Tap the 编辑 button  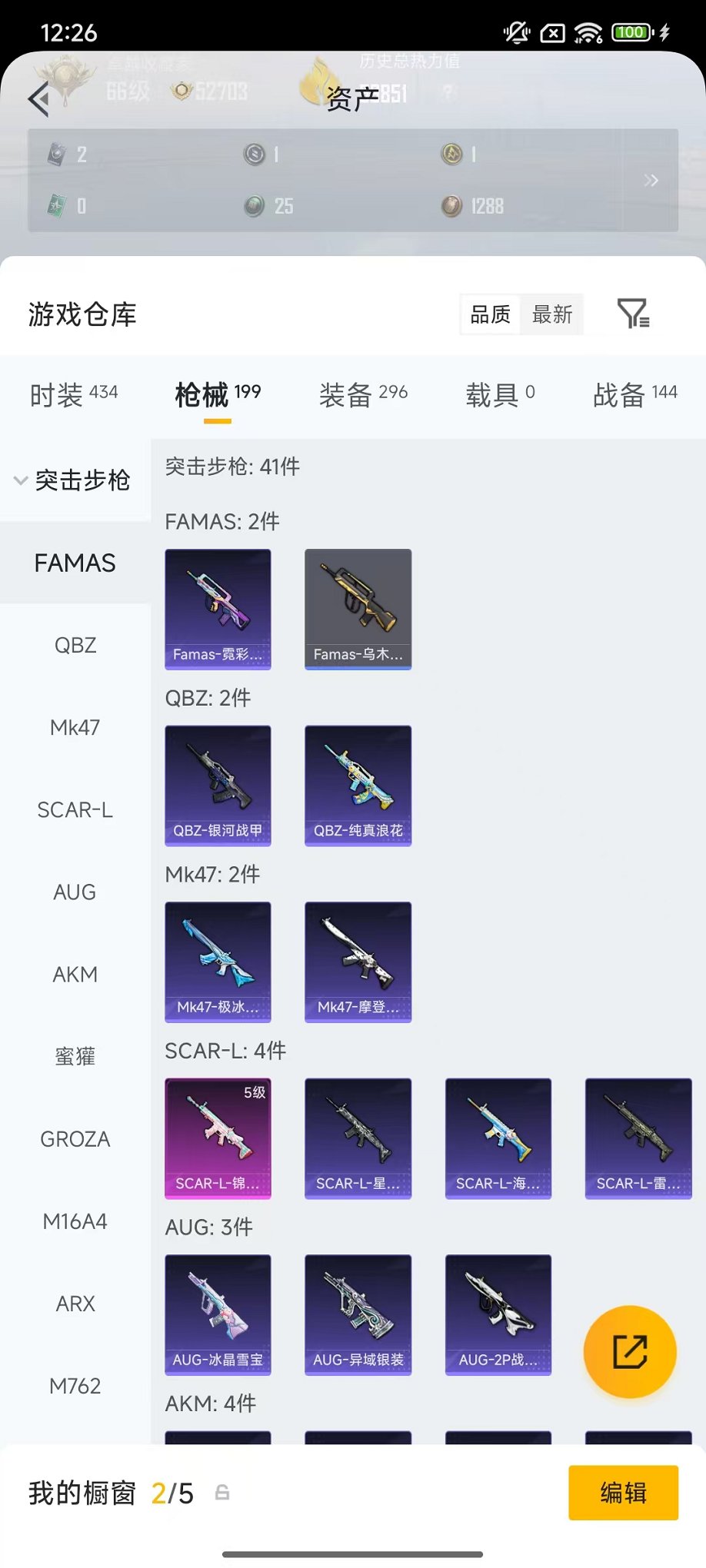(623, 1492)
